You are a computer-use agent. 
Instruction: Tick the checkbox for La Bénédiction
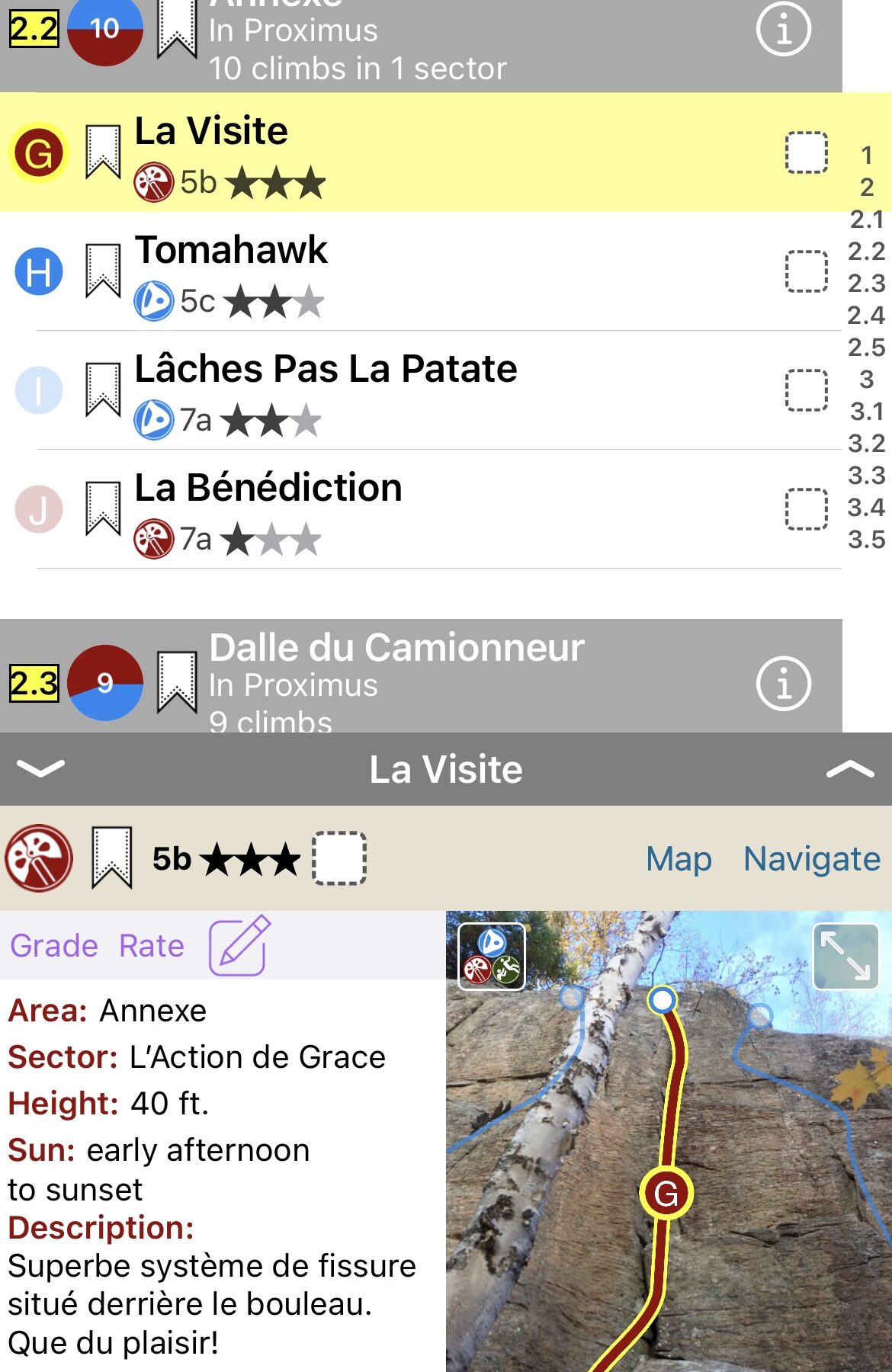[x=806, y=508]
